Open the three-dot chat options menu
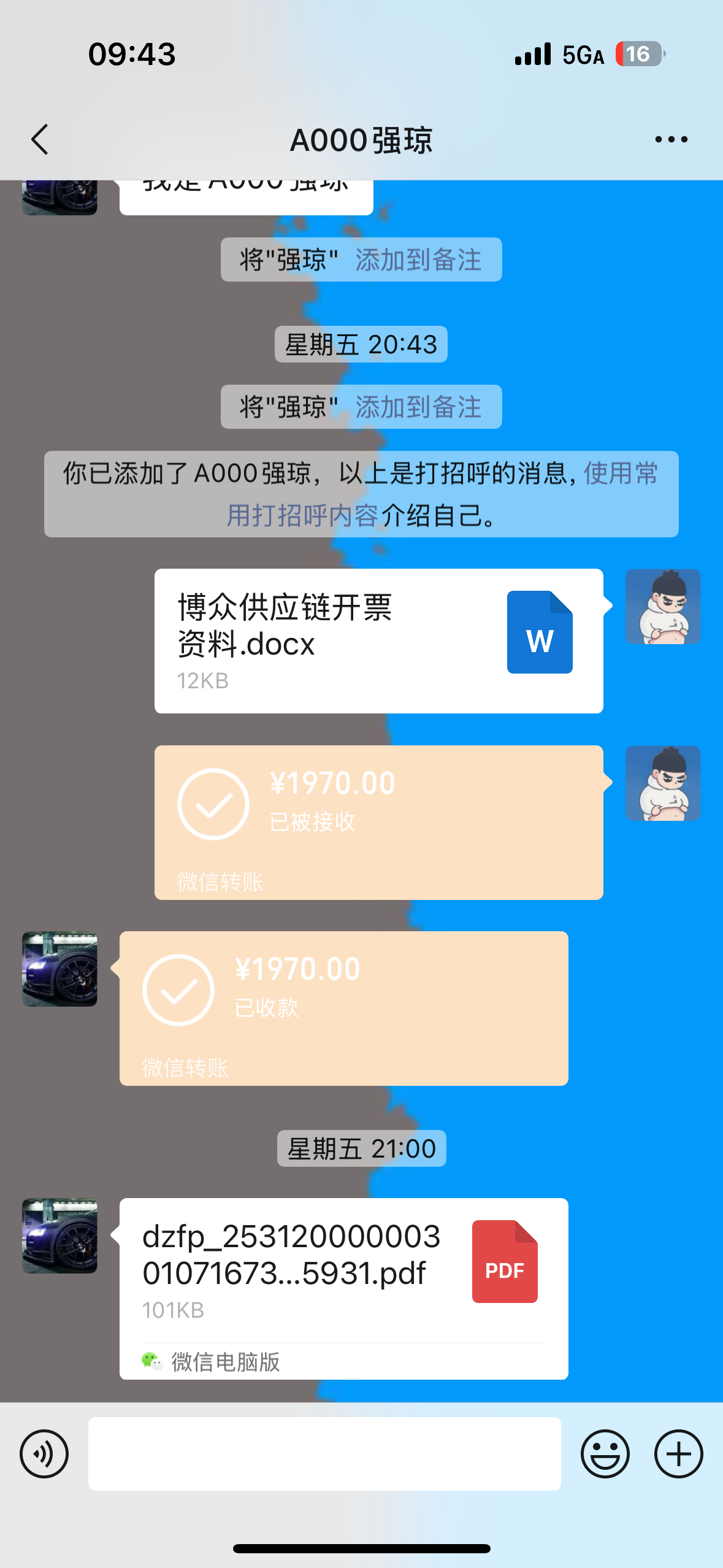Image resolution: width=723 pixels, height=1568 pixels. (x=671, y=140)
